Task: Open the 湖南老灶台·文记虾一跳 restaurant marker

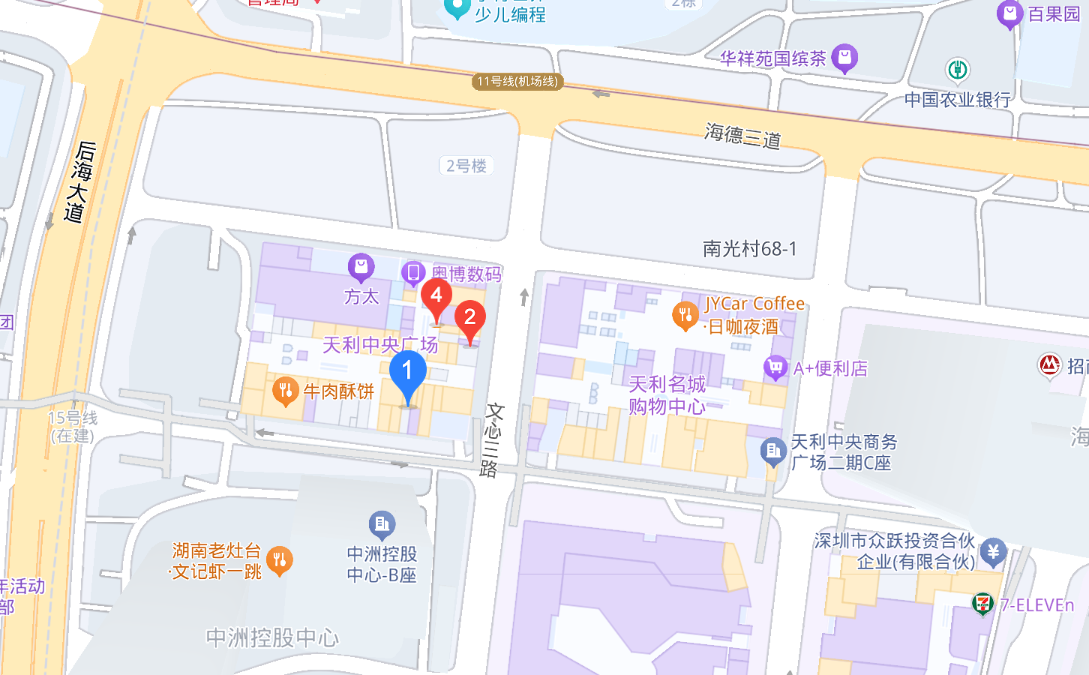Action: tap(281, 560)
